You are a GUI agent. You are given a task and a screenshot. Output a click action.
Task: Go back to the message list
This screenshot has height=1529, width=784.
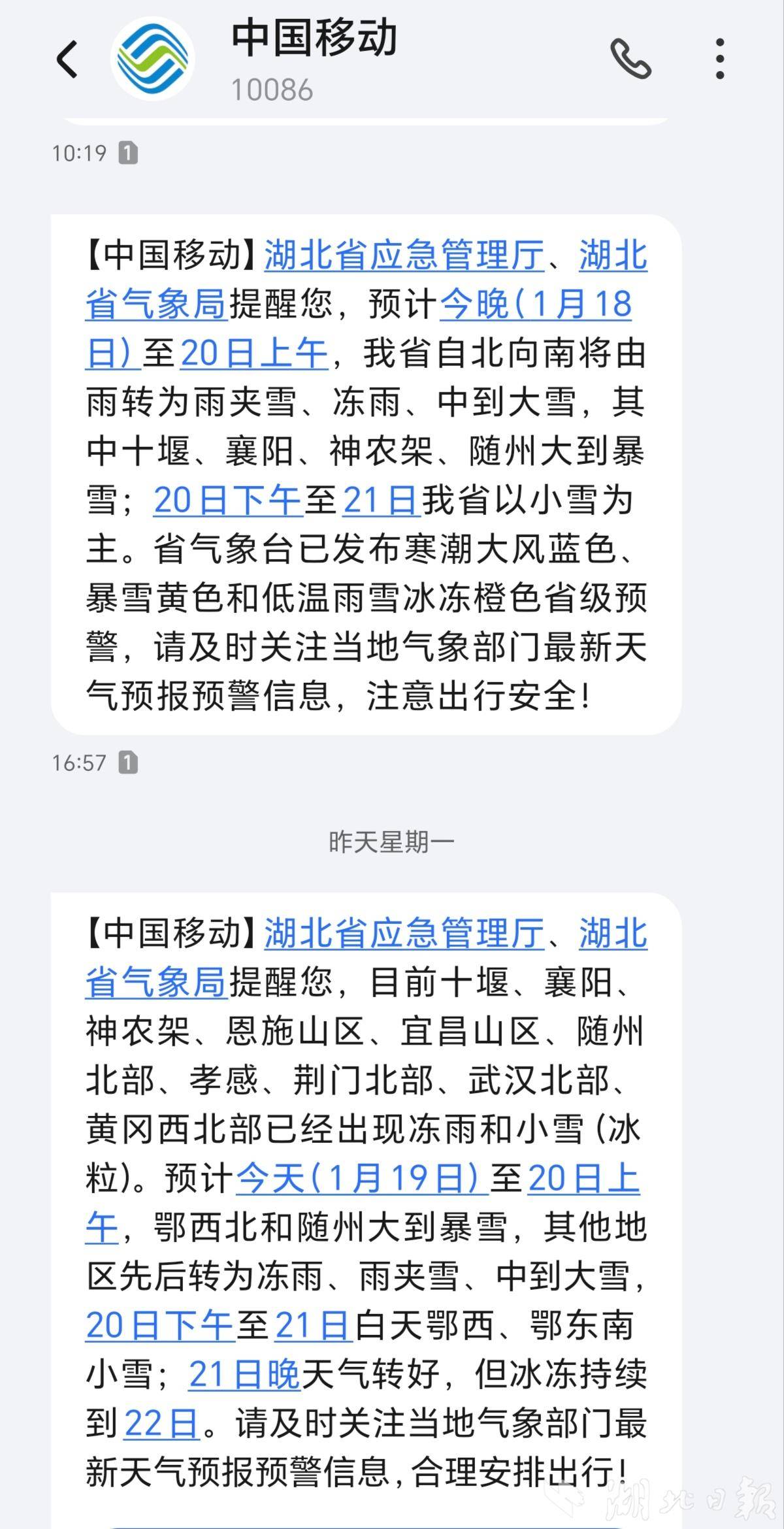(x=67, y=59)
